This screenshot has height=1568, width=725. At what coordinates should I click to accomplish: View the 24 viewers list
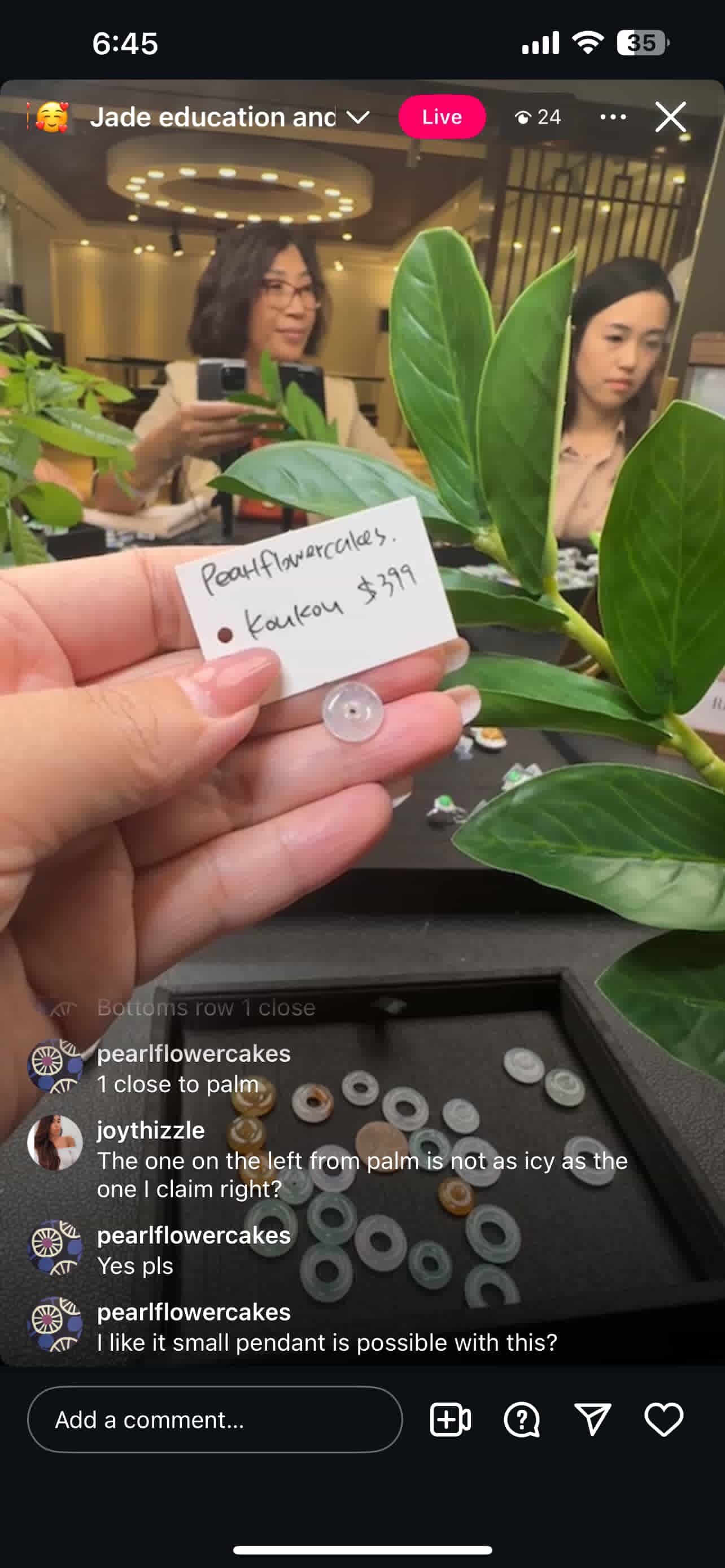coord(538,117)
